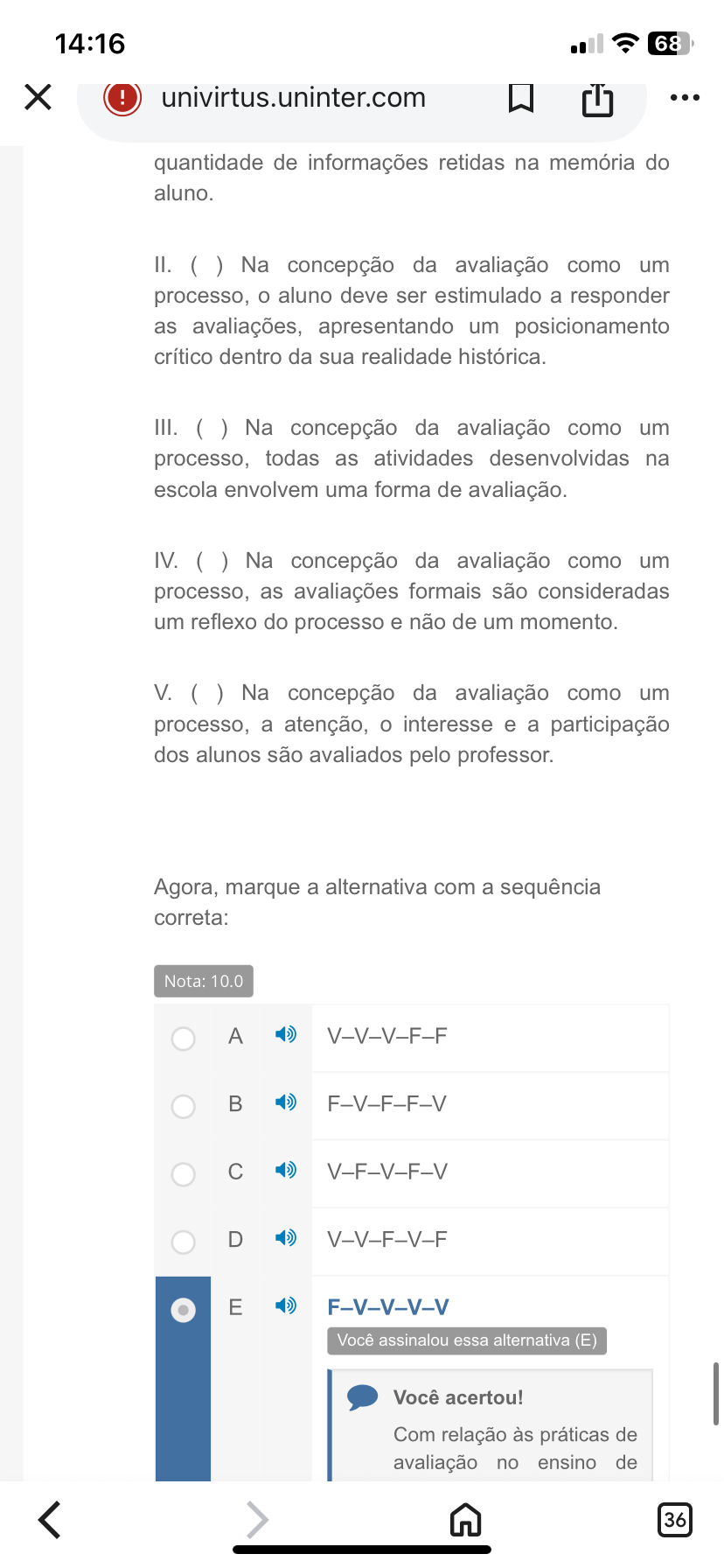
Task: Open the 36 open tabs switcher
Action: [x=674, y=1519]
